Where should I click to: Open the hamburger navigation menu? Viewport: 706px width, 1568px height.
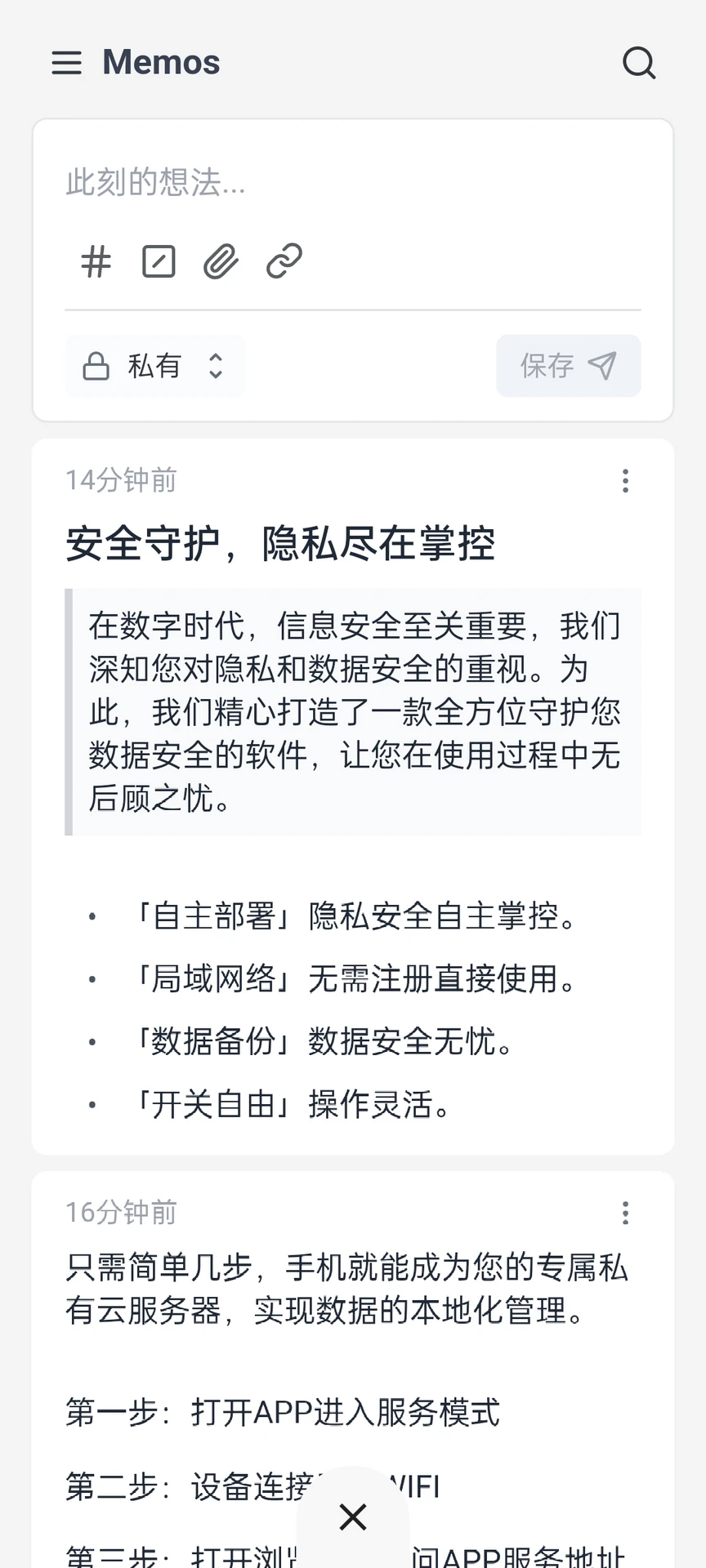click(67, 63)
